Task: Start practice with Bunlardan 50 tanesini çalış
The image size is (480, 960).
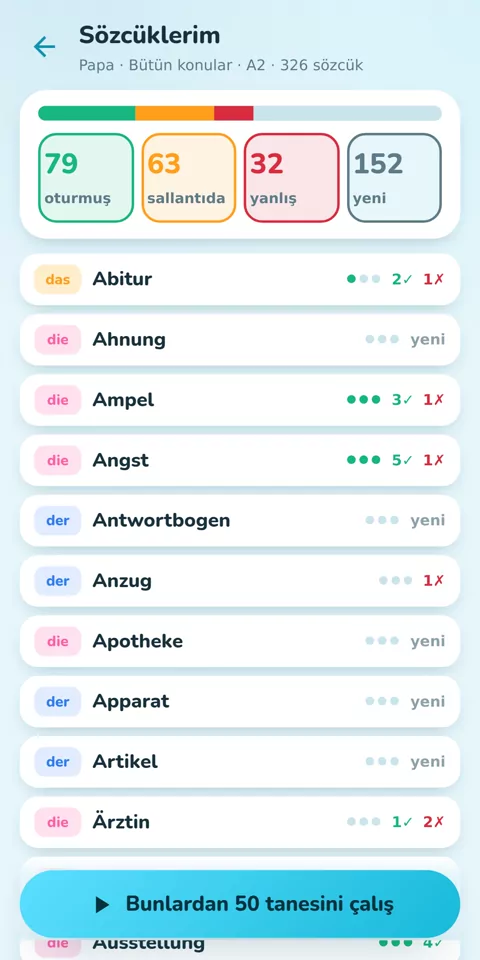Action: (240, 904)
